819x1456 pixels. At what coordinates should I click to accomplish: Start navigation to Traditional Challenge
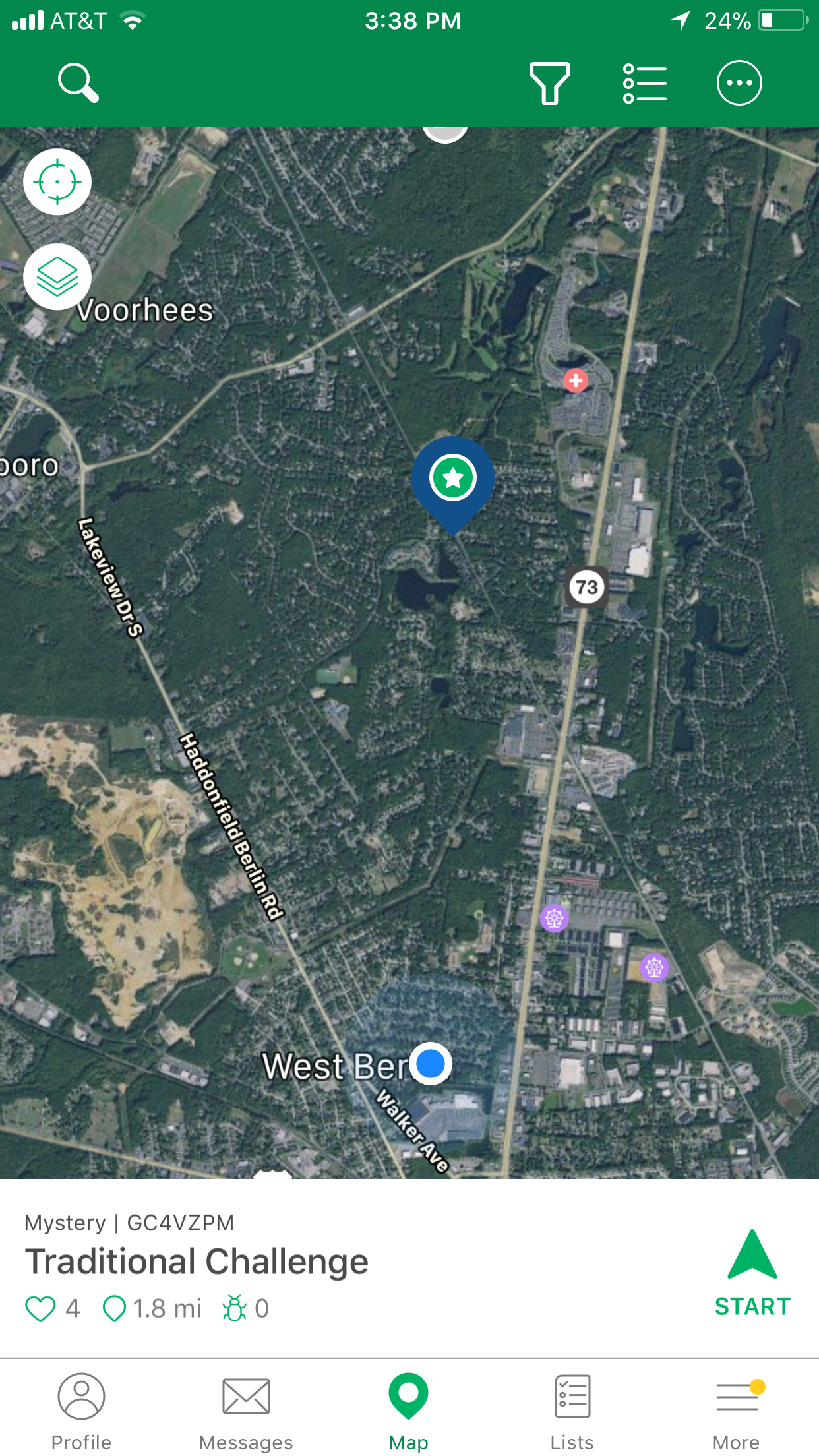click(752, 1273)
